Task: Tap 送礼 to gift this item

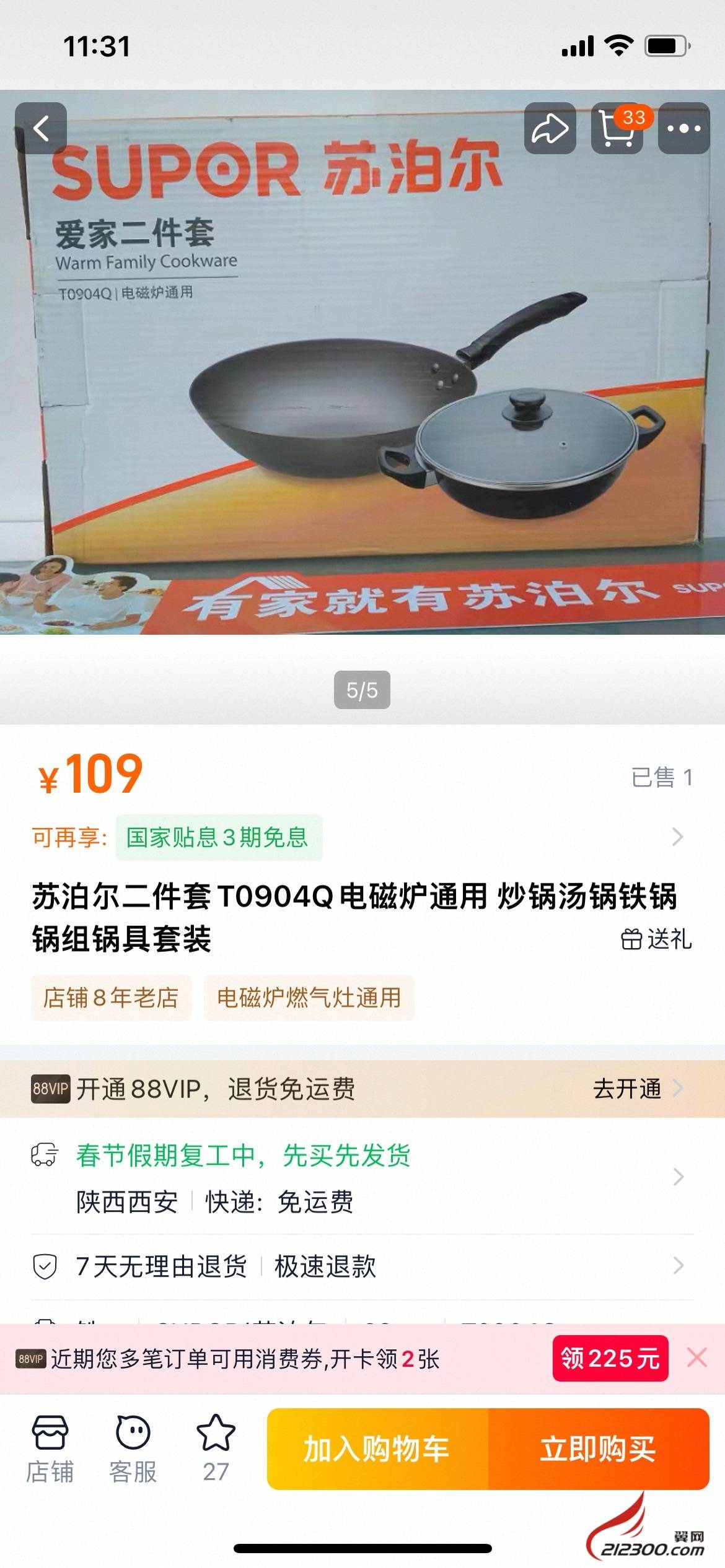Action: pos(656,939)
